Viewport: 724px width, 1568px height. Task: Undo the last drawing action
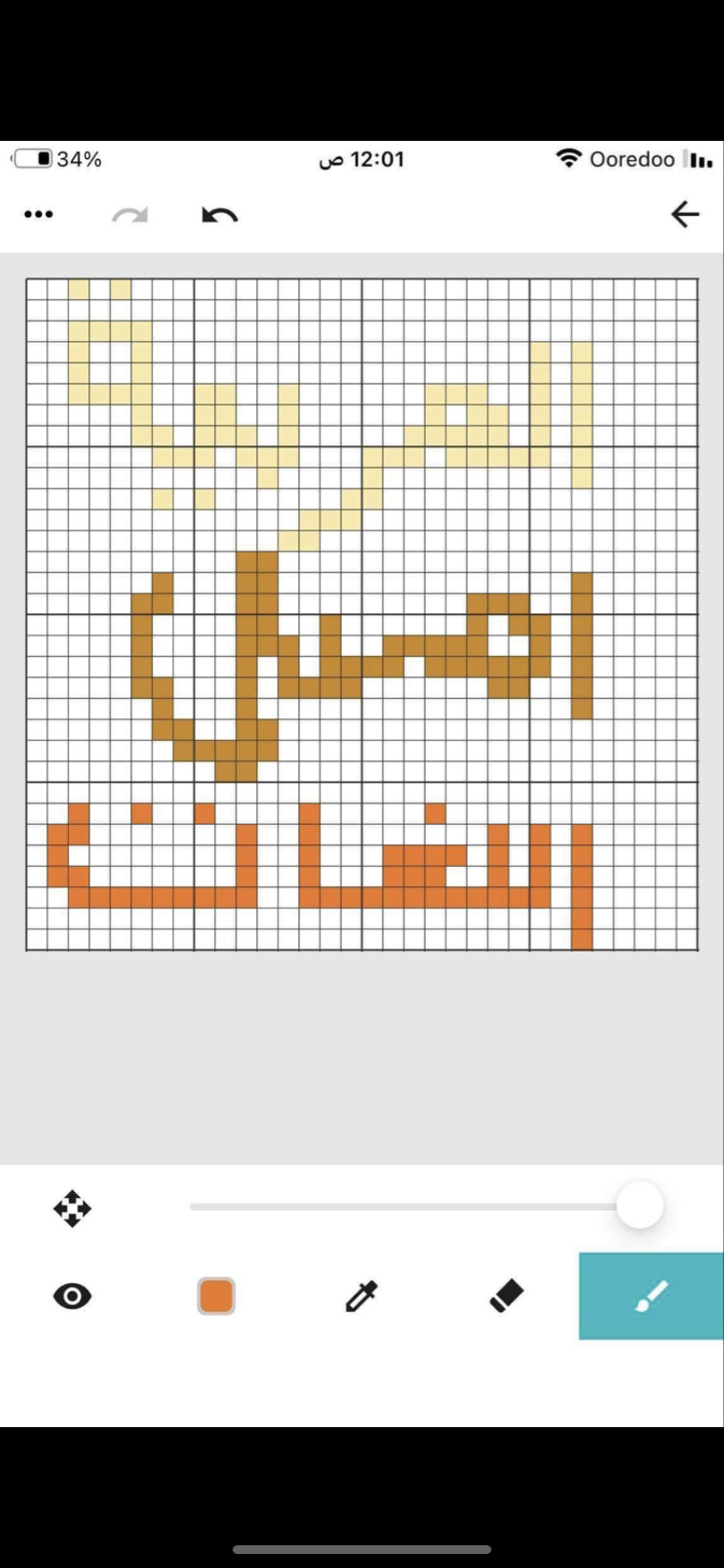pos(219,215)
